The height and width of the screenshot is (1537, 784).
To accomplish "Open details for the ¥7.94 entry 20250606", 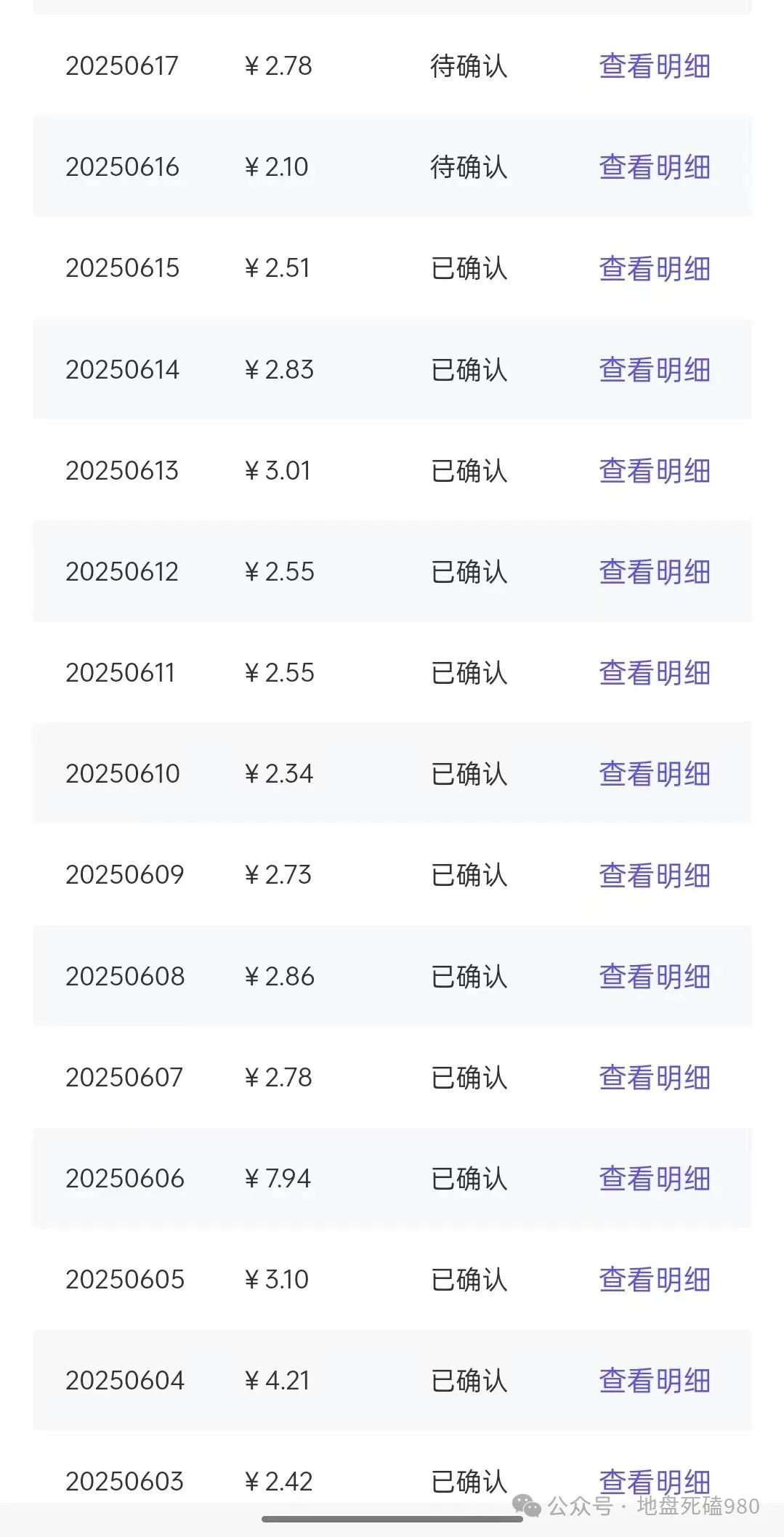I will click(x=653, y=1179).
